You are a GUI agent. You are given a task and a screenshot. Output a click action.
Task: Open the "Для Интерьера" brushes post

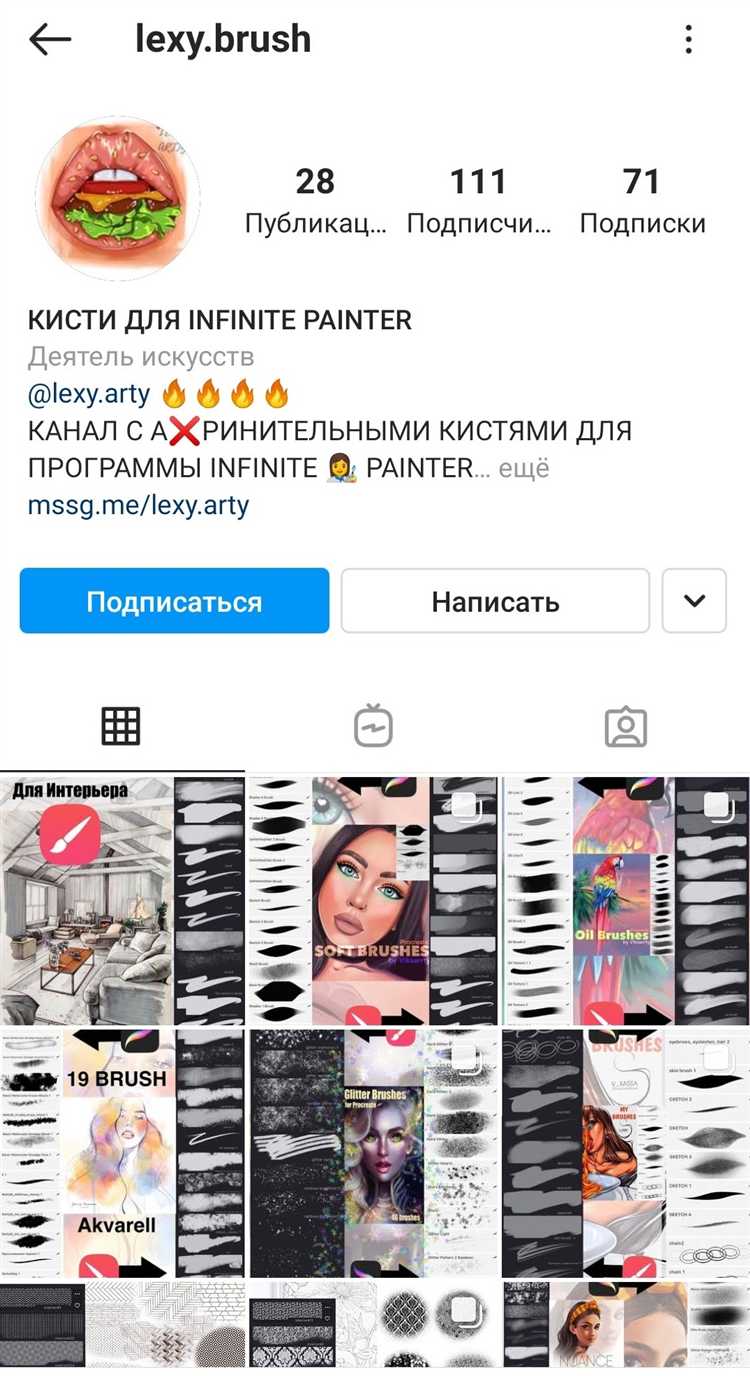click(x=122, y=900)
